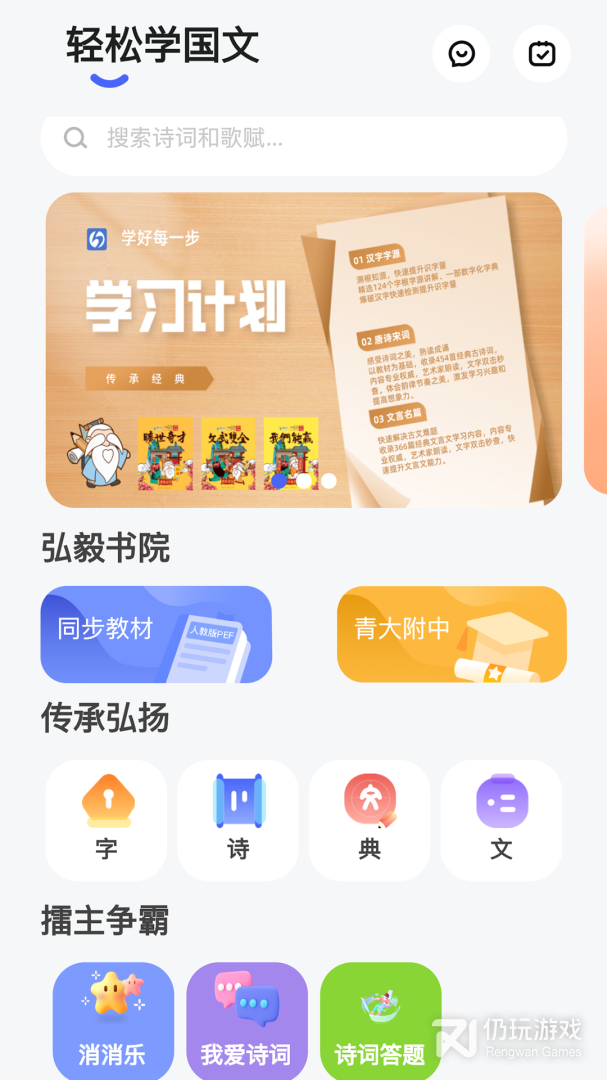Open 我爱诗词 game
This screenshot has height=1080, width=607.
pos(247,1021)
